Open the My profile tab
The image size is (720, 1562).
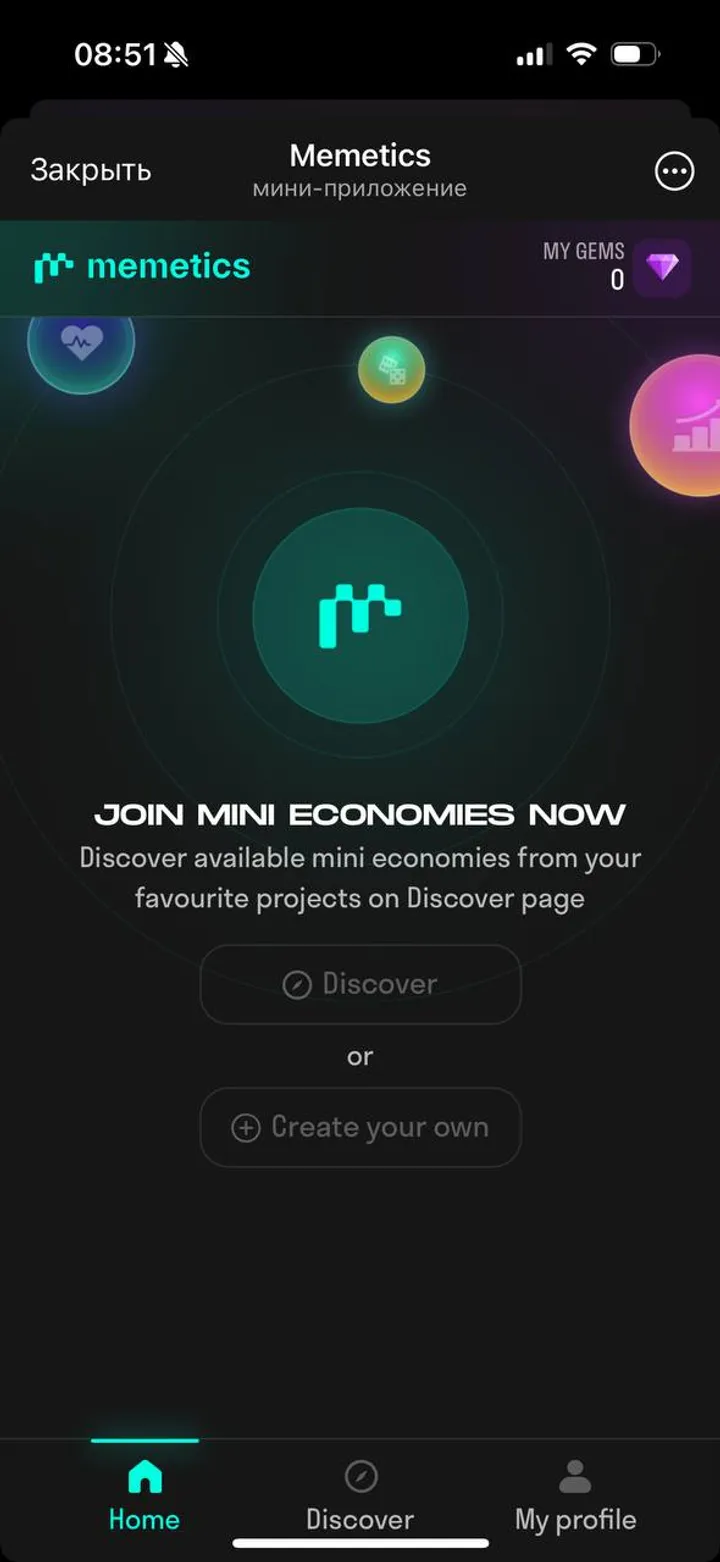(x=575, y=1496)
